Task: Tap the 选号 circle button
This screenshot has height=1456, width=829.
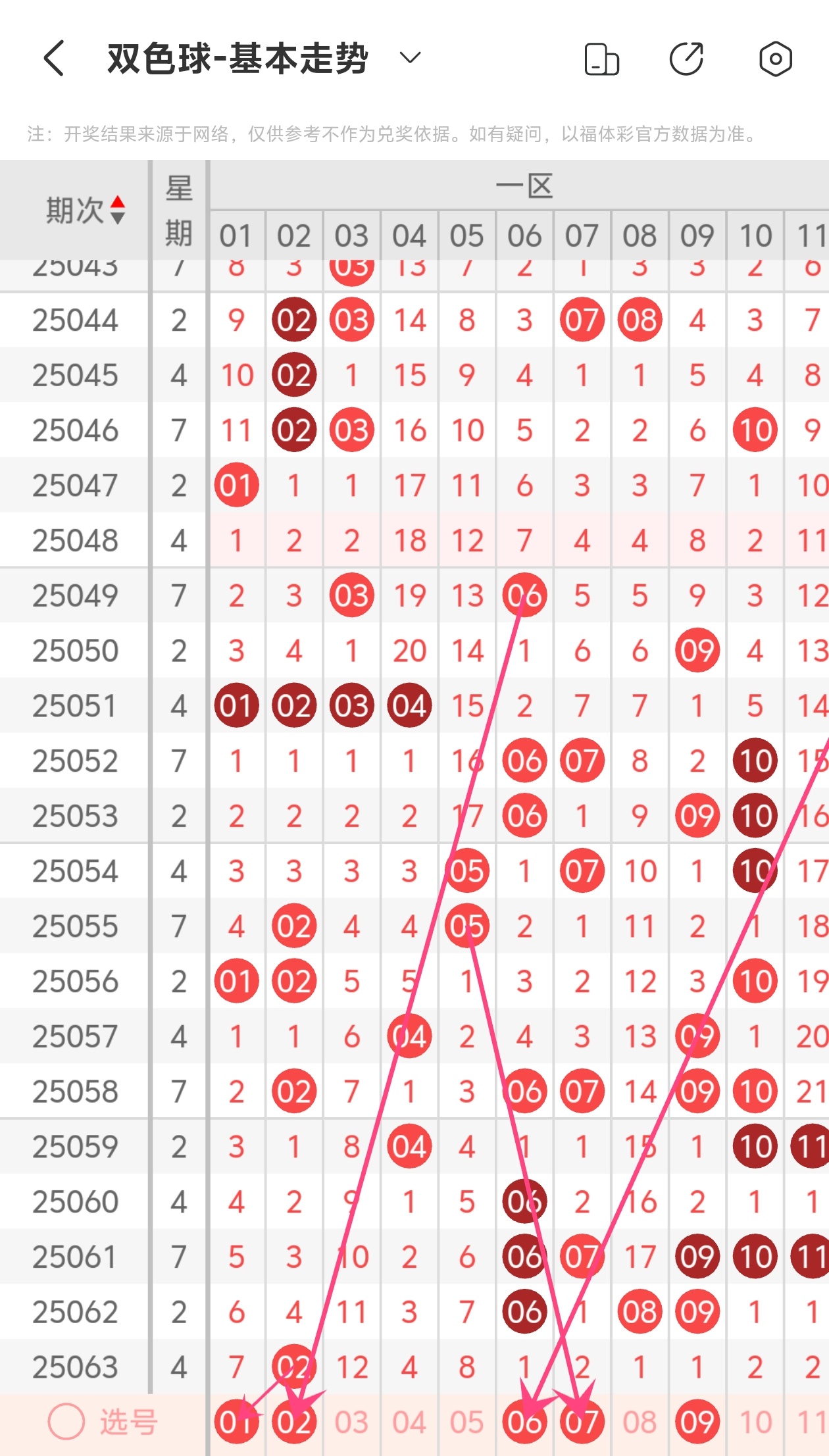Action: pos(66,1422)
